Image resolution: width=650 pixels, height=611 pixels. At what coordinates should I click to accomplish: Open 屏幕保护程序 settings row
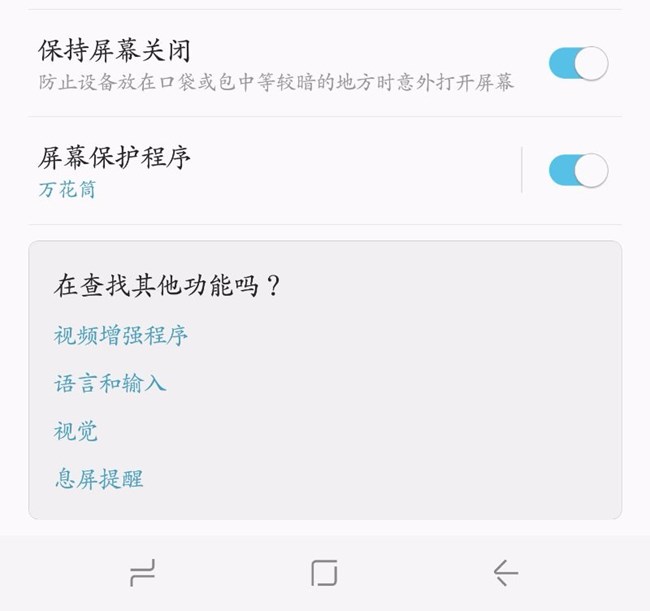coord(274,171)
